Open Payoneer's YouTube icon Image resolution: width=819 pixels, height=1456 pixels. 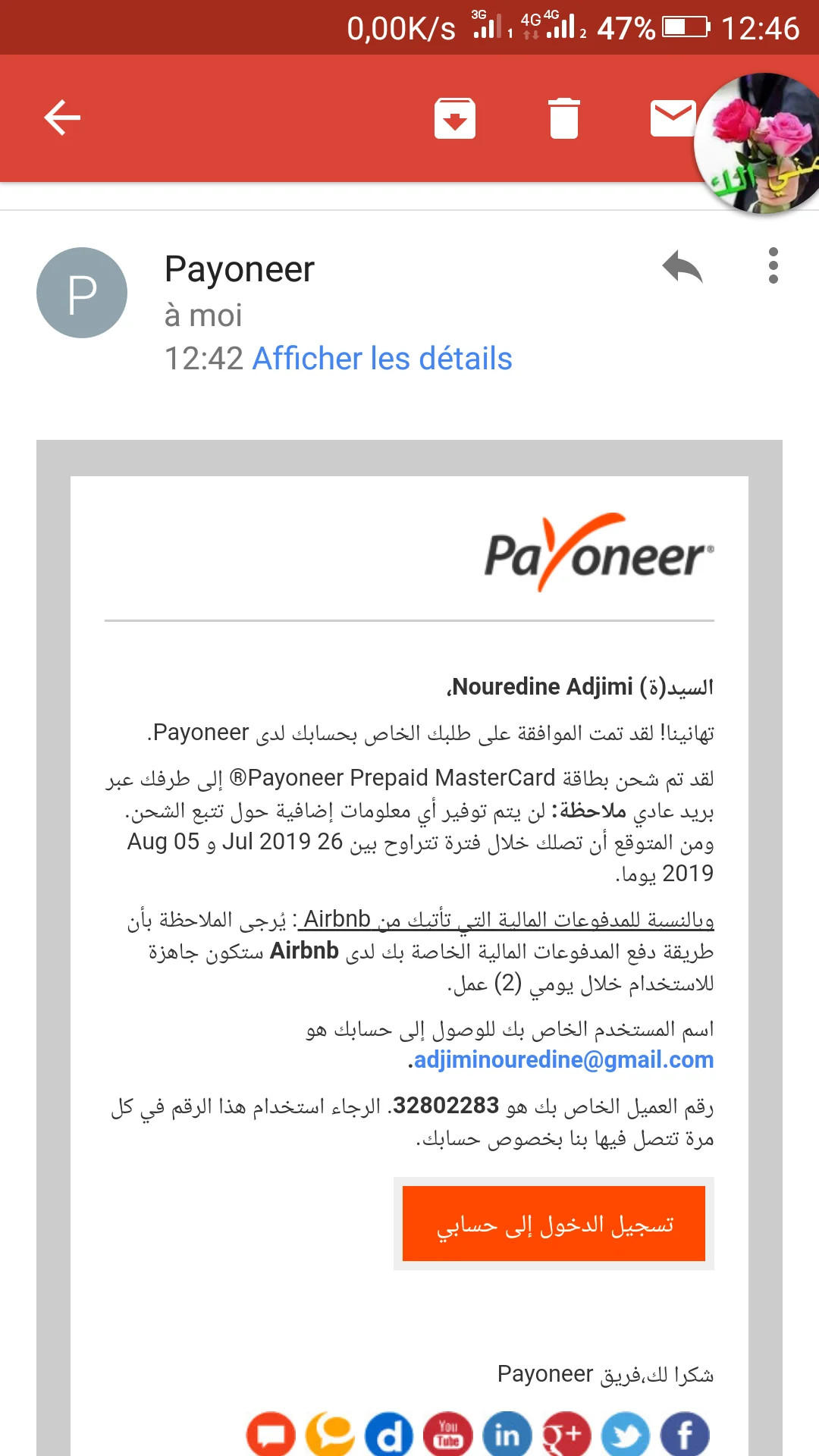[x=448, y=1435]
